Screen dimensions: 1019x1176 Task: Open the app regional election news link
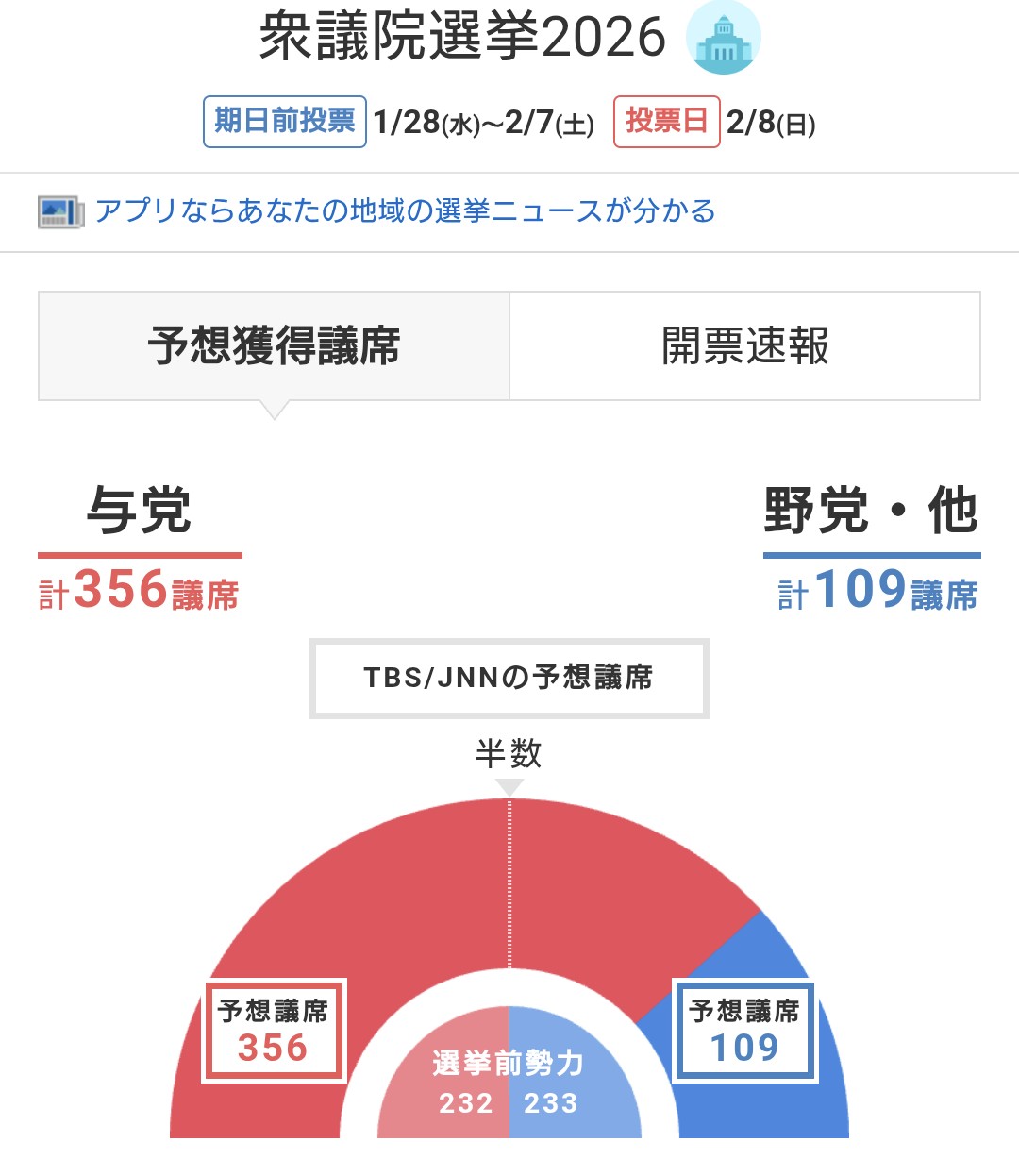pos(404,211)
